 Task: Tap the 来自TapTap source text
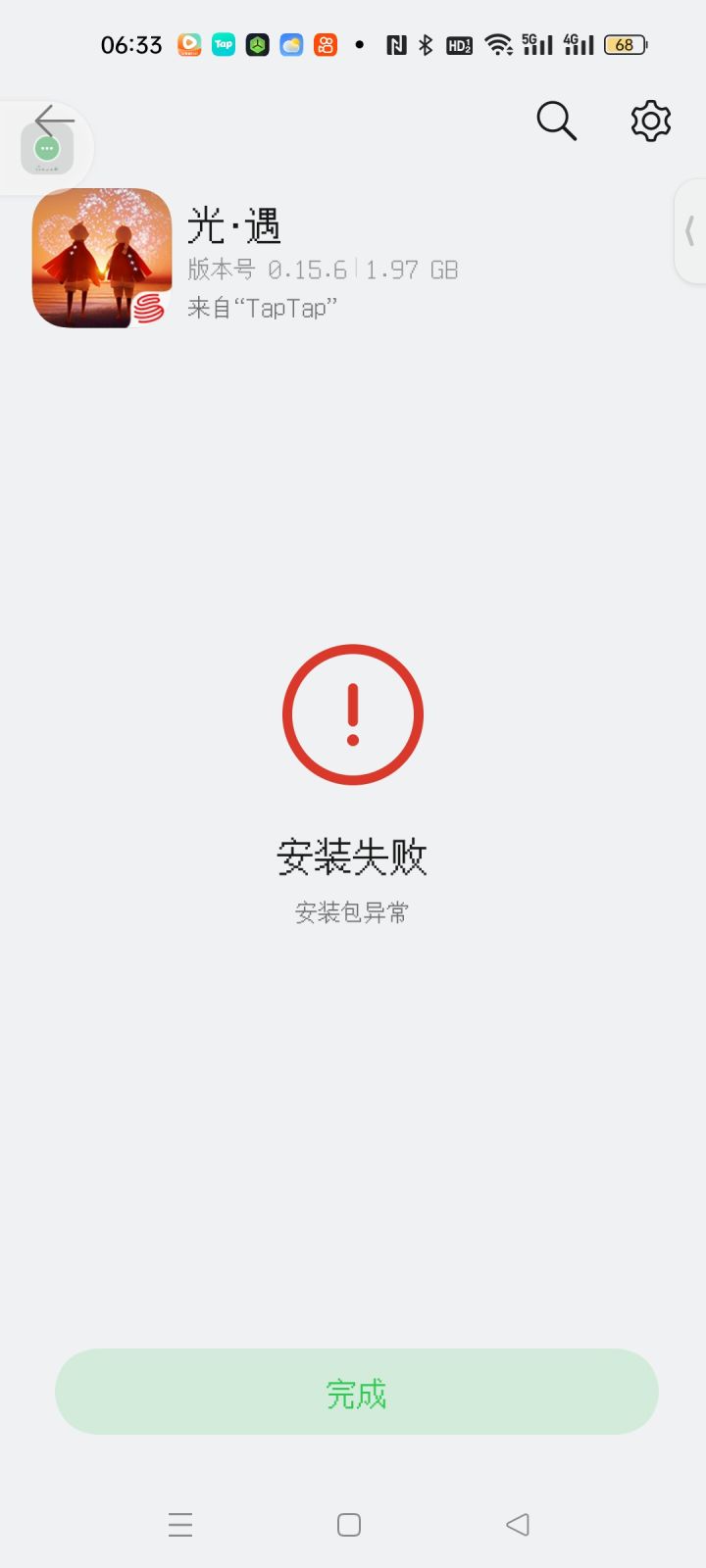264,307
